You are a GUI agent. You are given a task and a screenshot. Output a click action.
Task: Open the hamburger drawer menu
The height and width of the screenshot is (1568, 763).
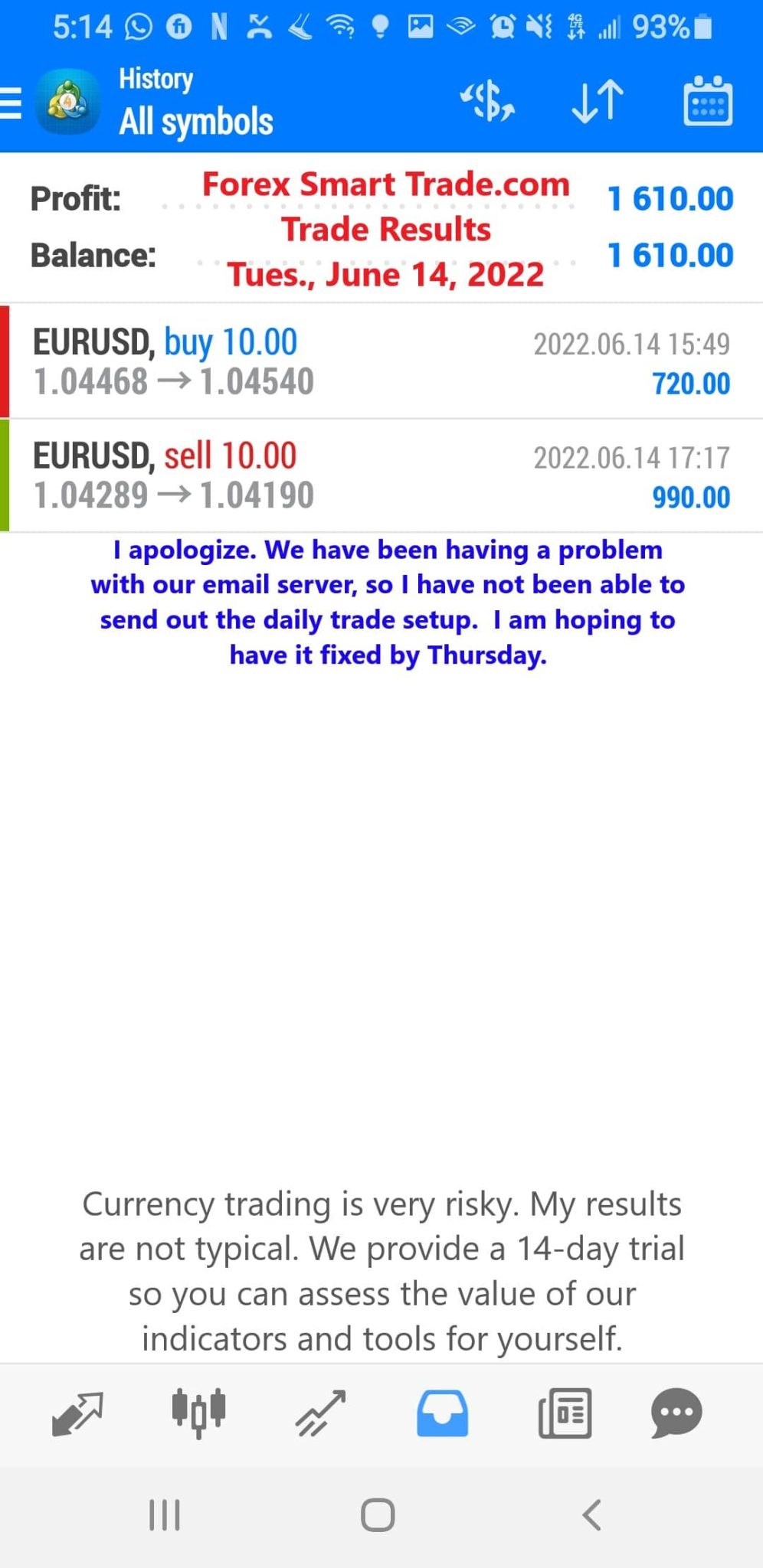coord(11,103)
